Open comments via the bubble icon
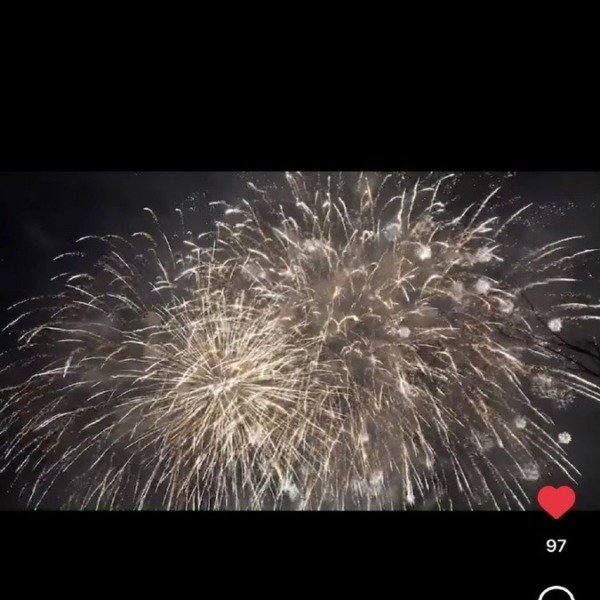The width and height of the screenshot is (600, 600). (556, 594)
